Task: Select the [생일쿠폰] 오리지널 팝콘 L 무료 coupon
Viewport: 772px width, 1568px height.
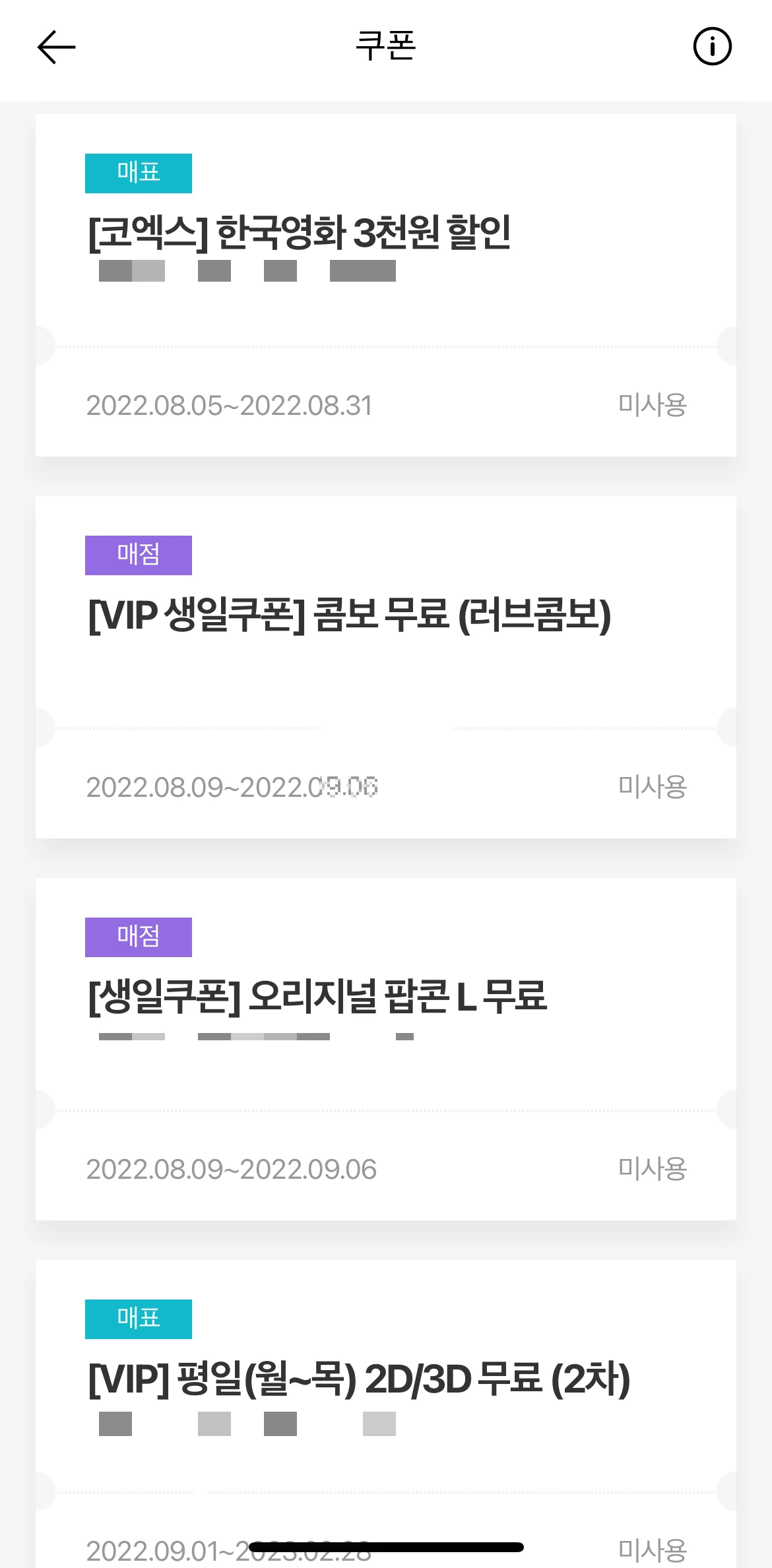Action: pos(317,997)
